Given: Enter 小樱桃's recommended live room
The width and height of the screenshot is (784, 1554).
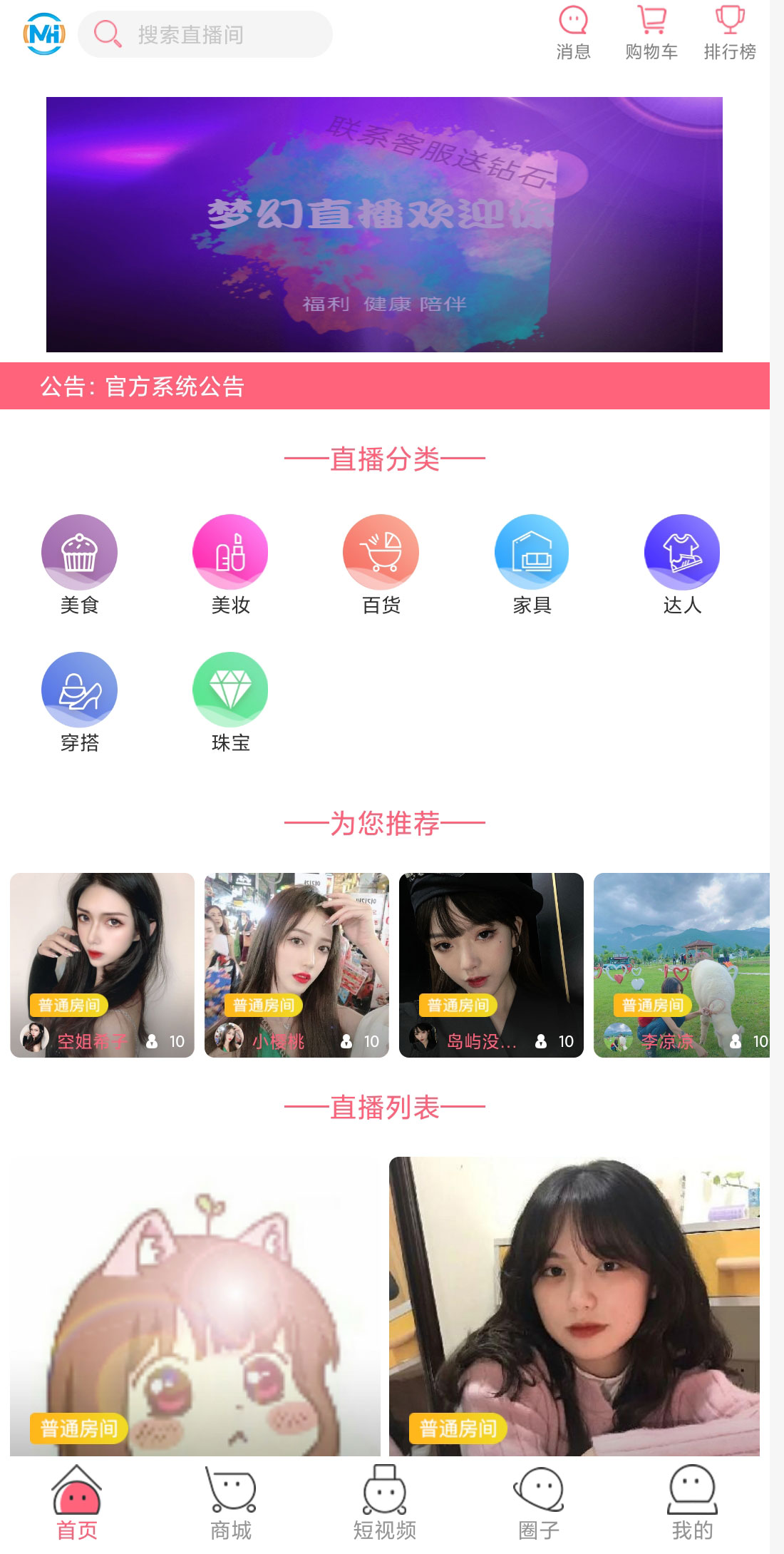Looking at the screenshot, I should tap(296, 964).
